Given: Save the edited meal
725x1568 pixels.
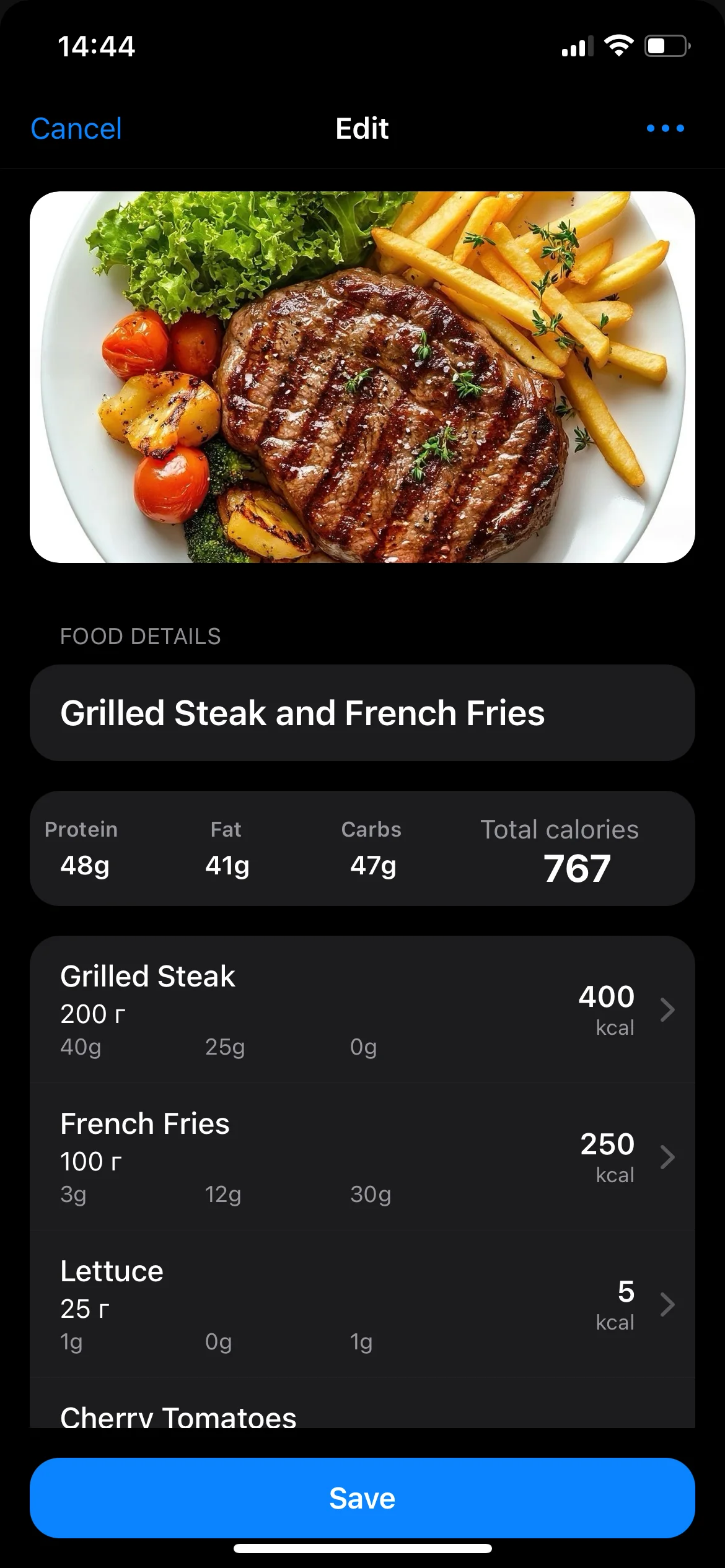Looking at the screenshot, I should [362, 1498].
